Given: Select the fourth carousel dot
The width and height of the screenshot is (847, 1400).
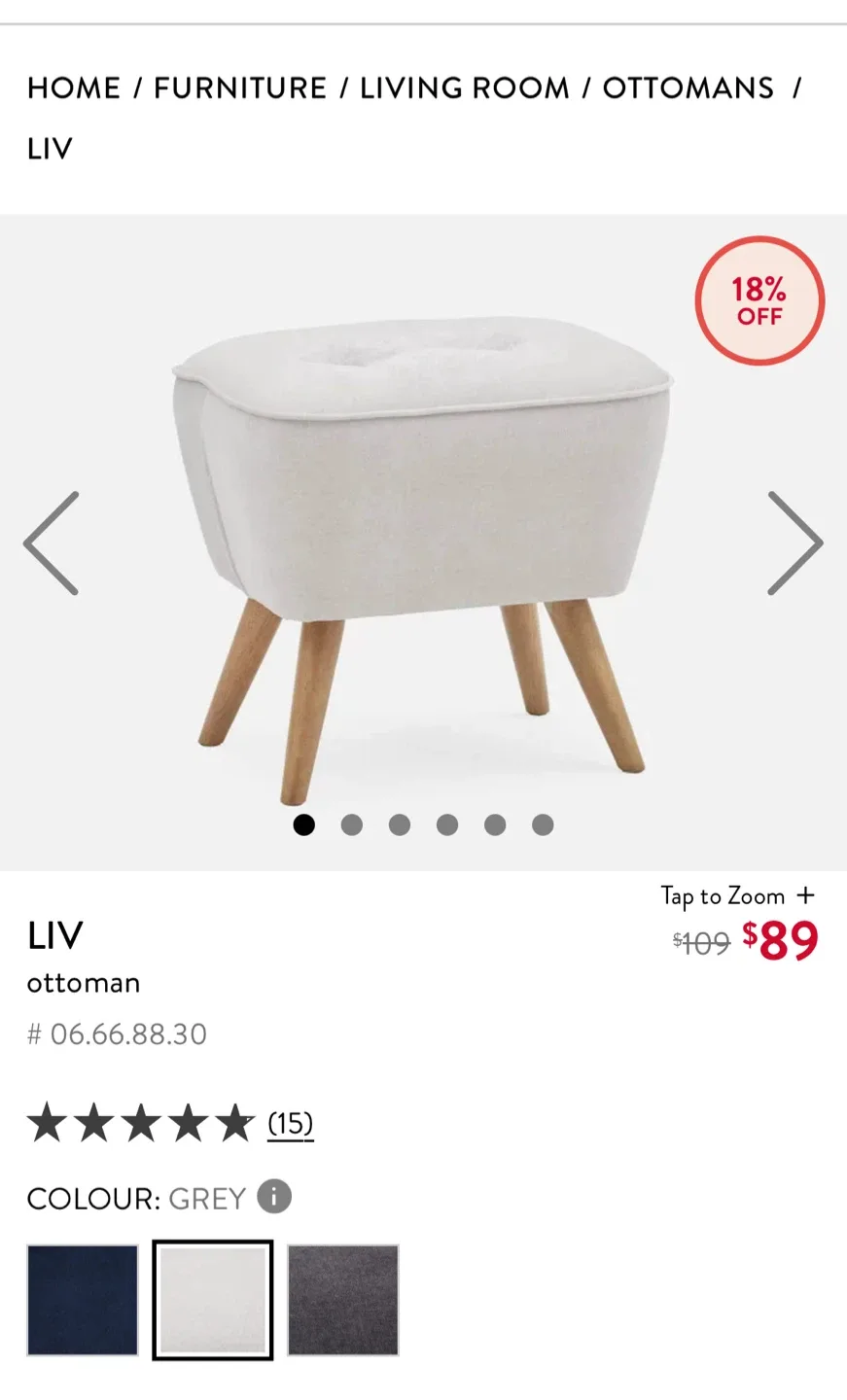Looking at the screenshot, I should (x=447, y=823).
